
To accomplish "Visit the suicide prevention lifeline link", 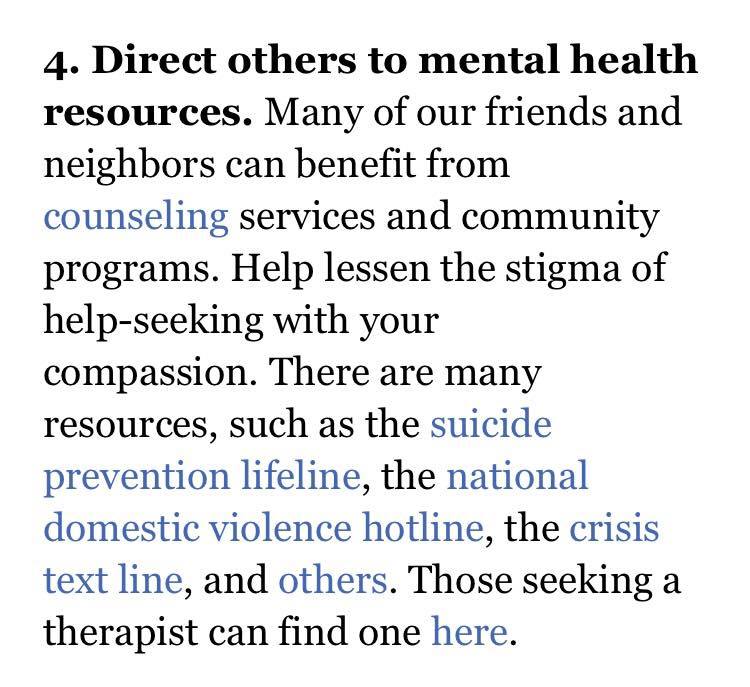I will point(199,476).
